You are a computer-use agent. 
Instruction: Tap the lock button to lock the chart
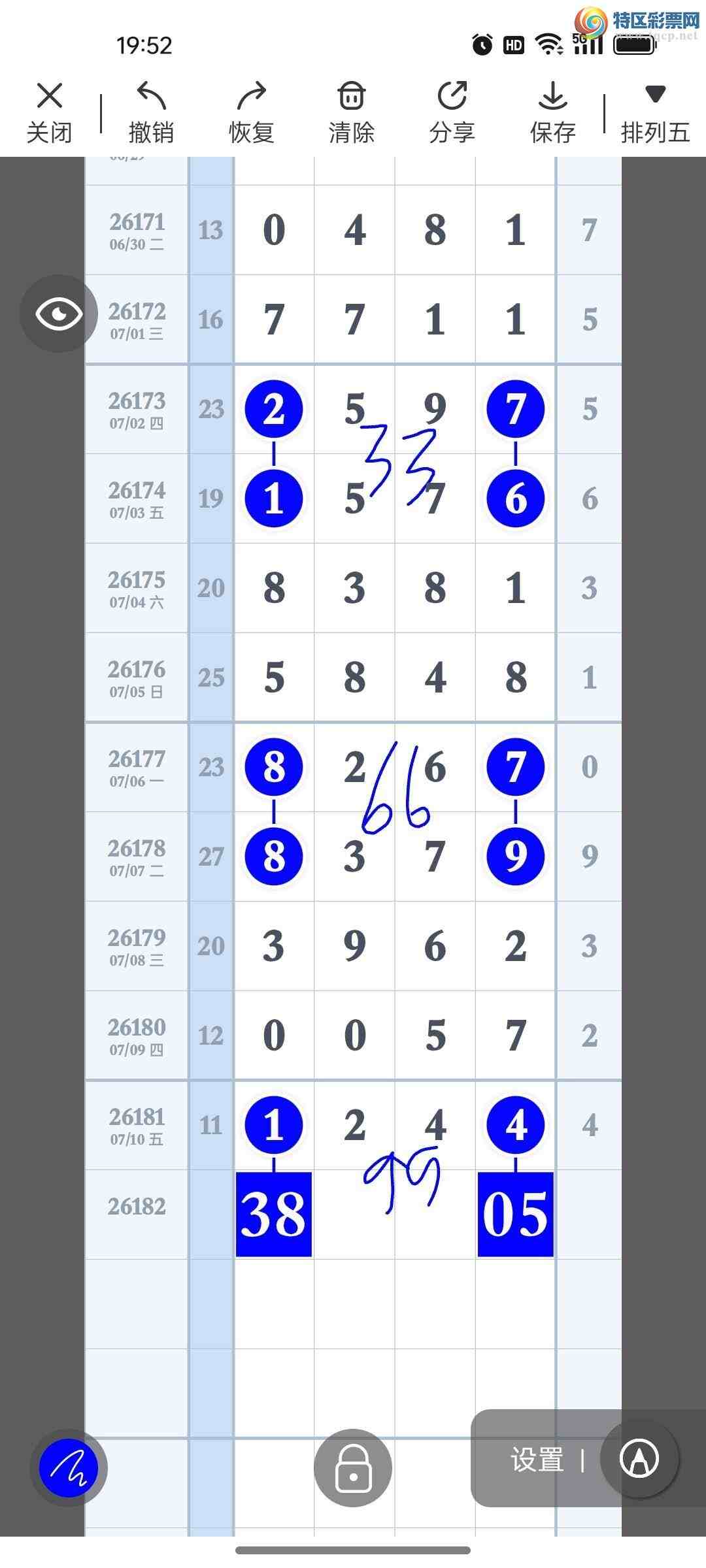tap(353, 1467)
